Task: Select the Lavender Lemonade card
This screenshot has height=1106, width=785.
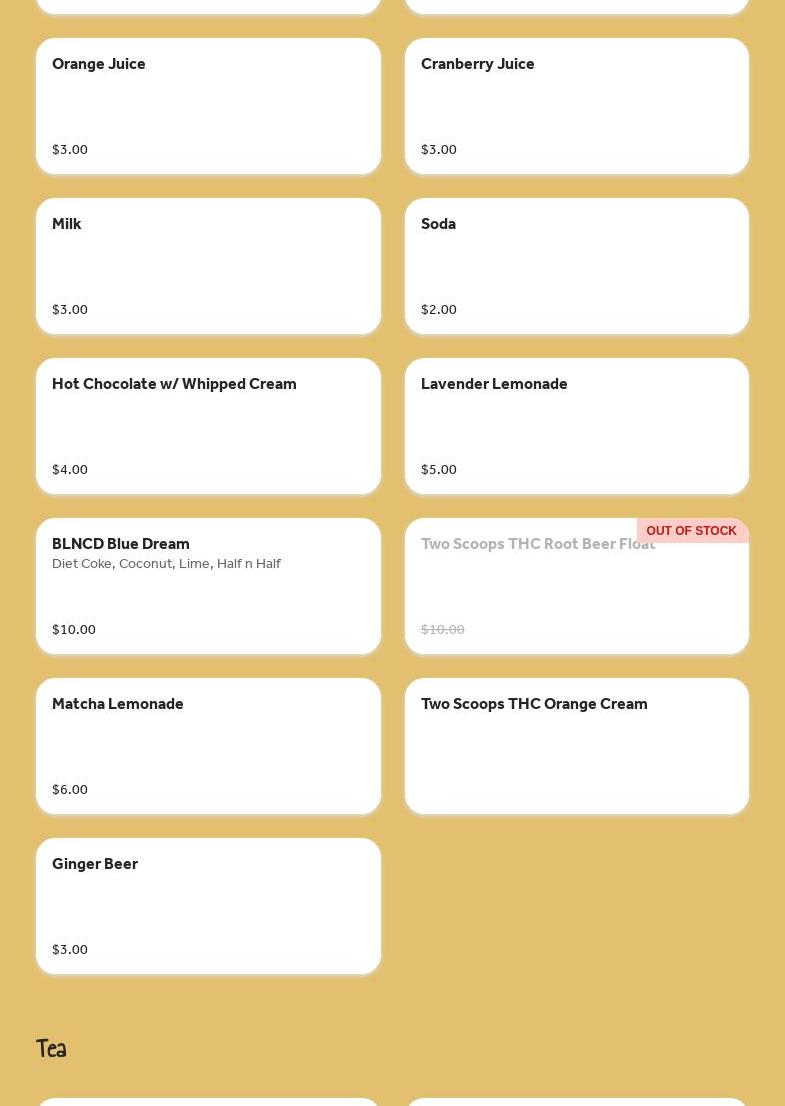Action: 576,426
